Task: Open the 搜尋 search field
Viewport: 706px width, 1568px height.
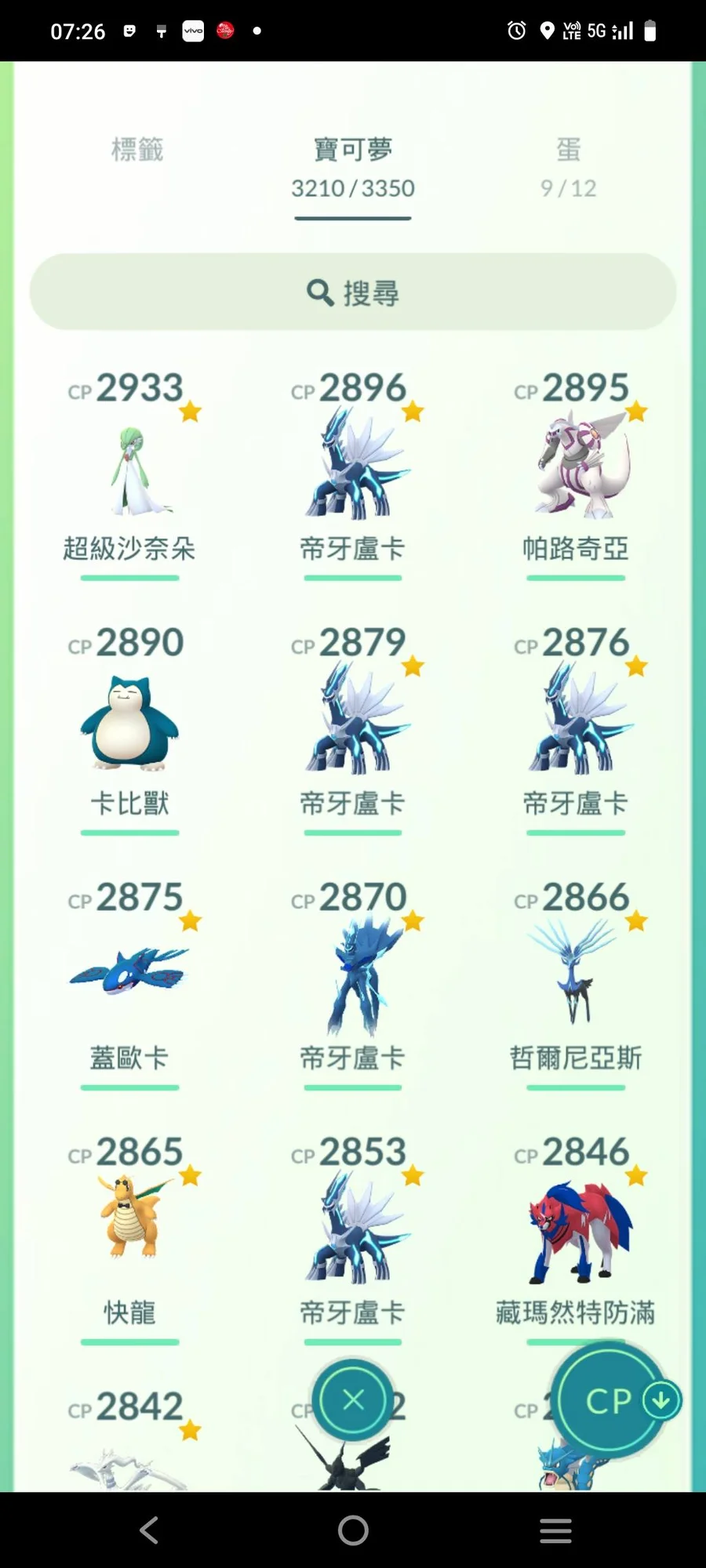Action: pos(352,292)
